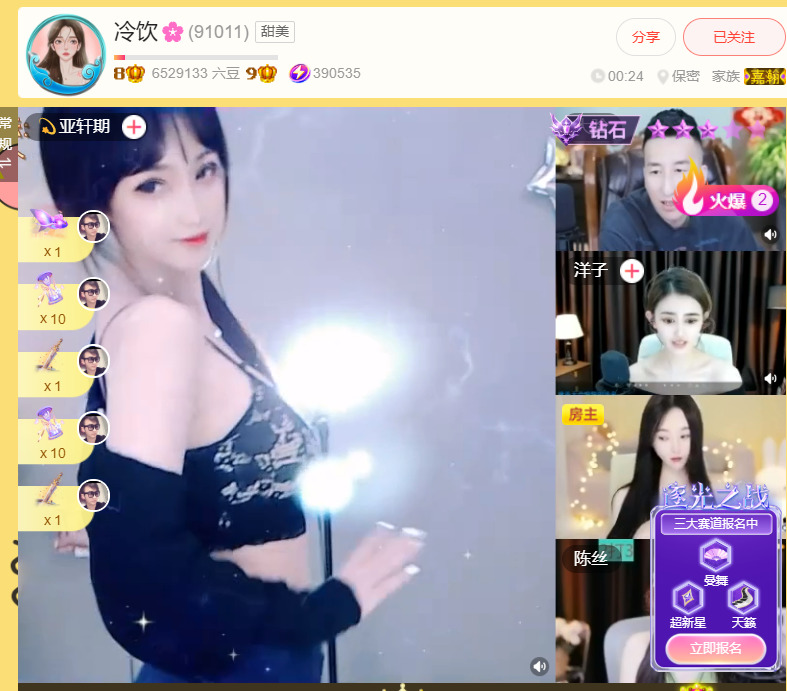Image resolution: width=787 pixels, height=691 pixels.
Task: Open the 甜美 tag
Action: [275, 32]
